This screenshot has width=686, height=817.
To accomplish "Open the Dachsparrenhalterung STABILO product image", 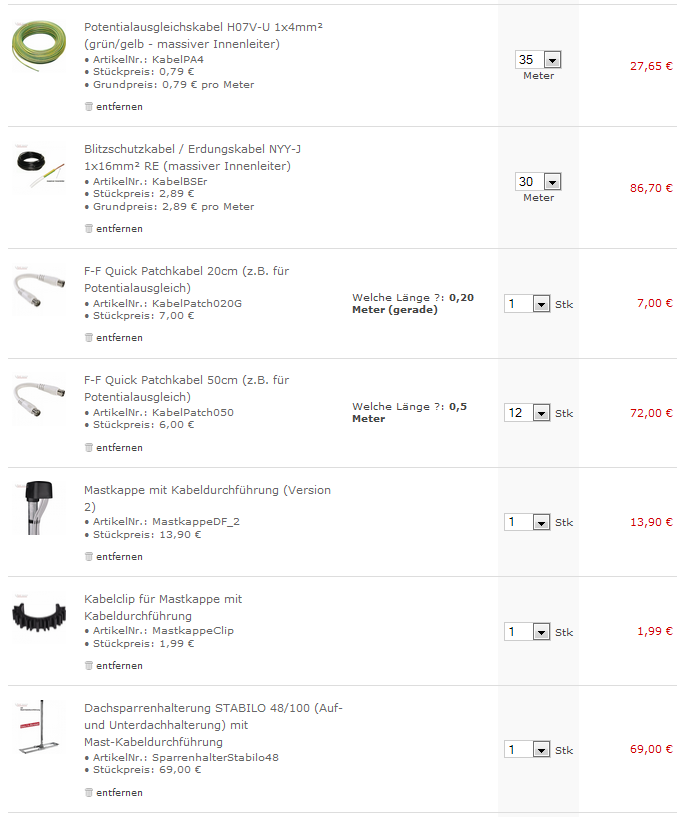I will [x=40, y=728].
